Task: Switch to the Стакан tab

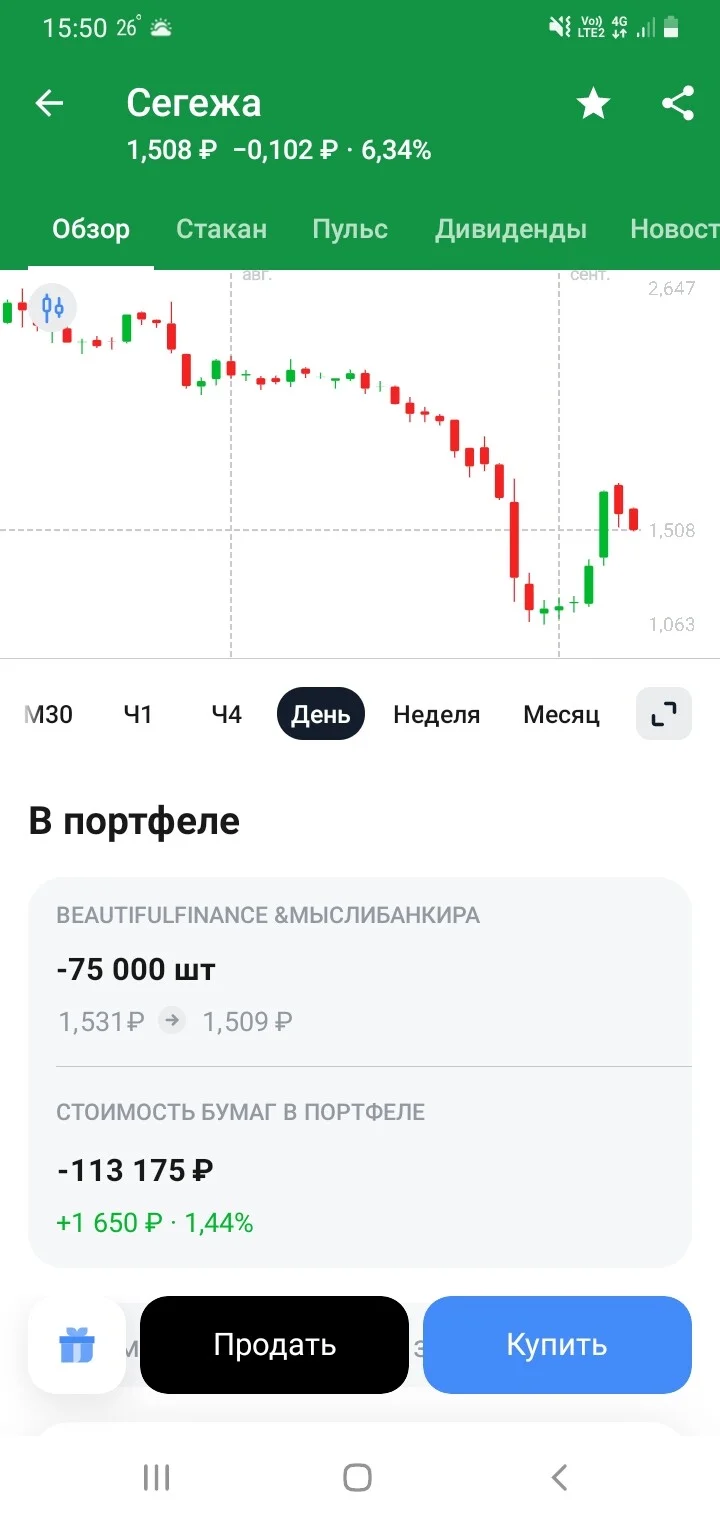Action: pos(221,229)
